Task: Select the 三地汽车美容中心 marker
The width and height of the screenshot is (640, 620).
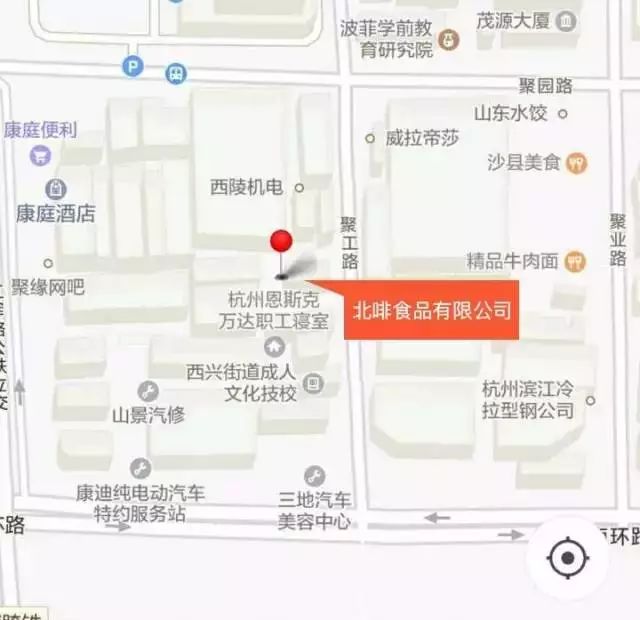Action: click(314, 476)
